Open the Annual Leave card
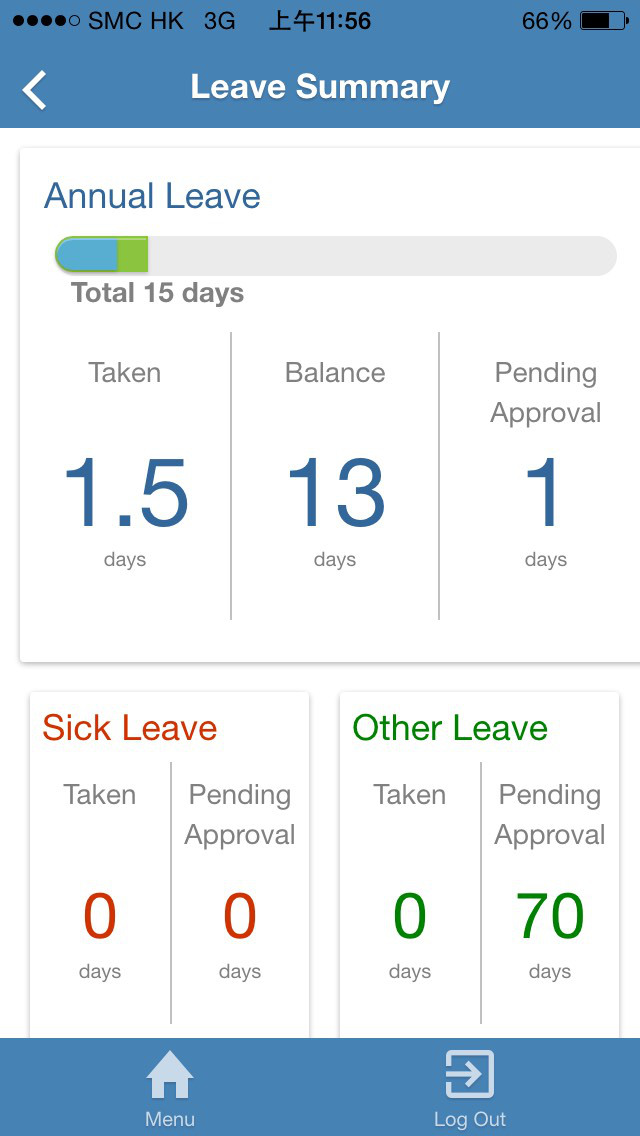This screenshot has height=1136, width=640. coord(330,405)
